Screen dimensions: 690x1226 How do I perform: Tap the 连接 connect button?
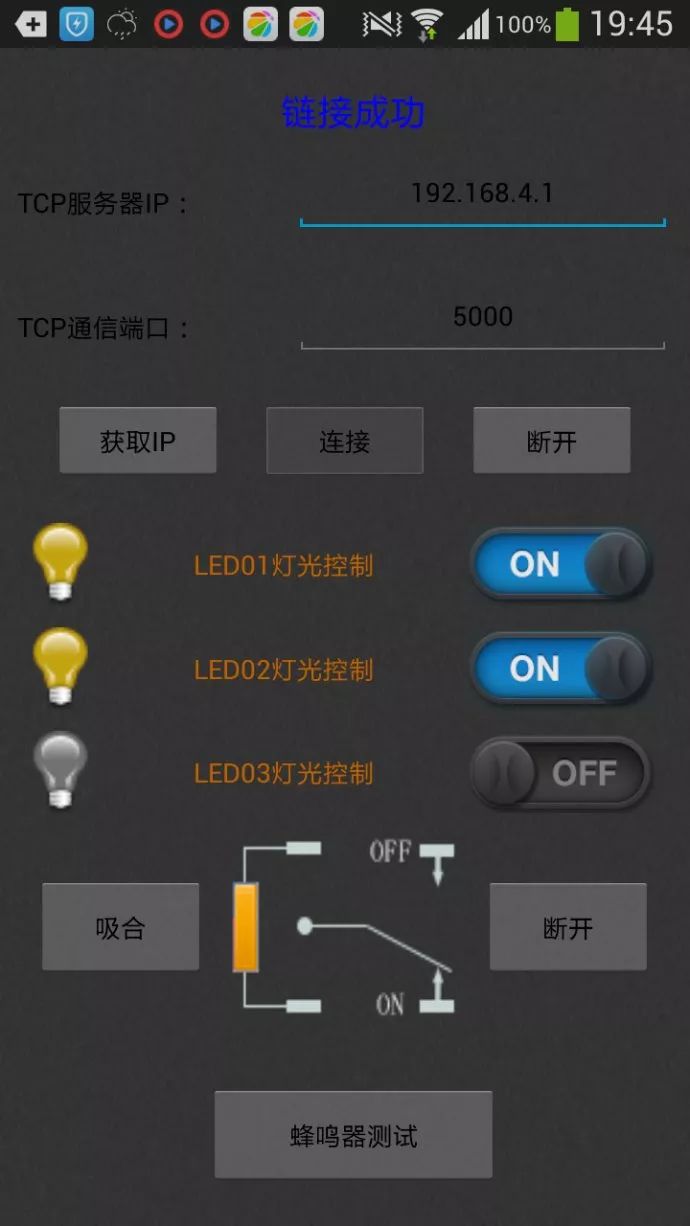click(x=344, y=441)
